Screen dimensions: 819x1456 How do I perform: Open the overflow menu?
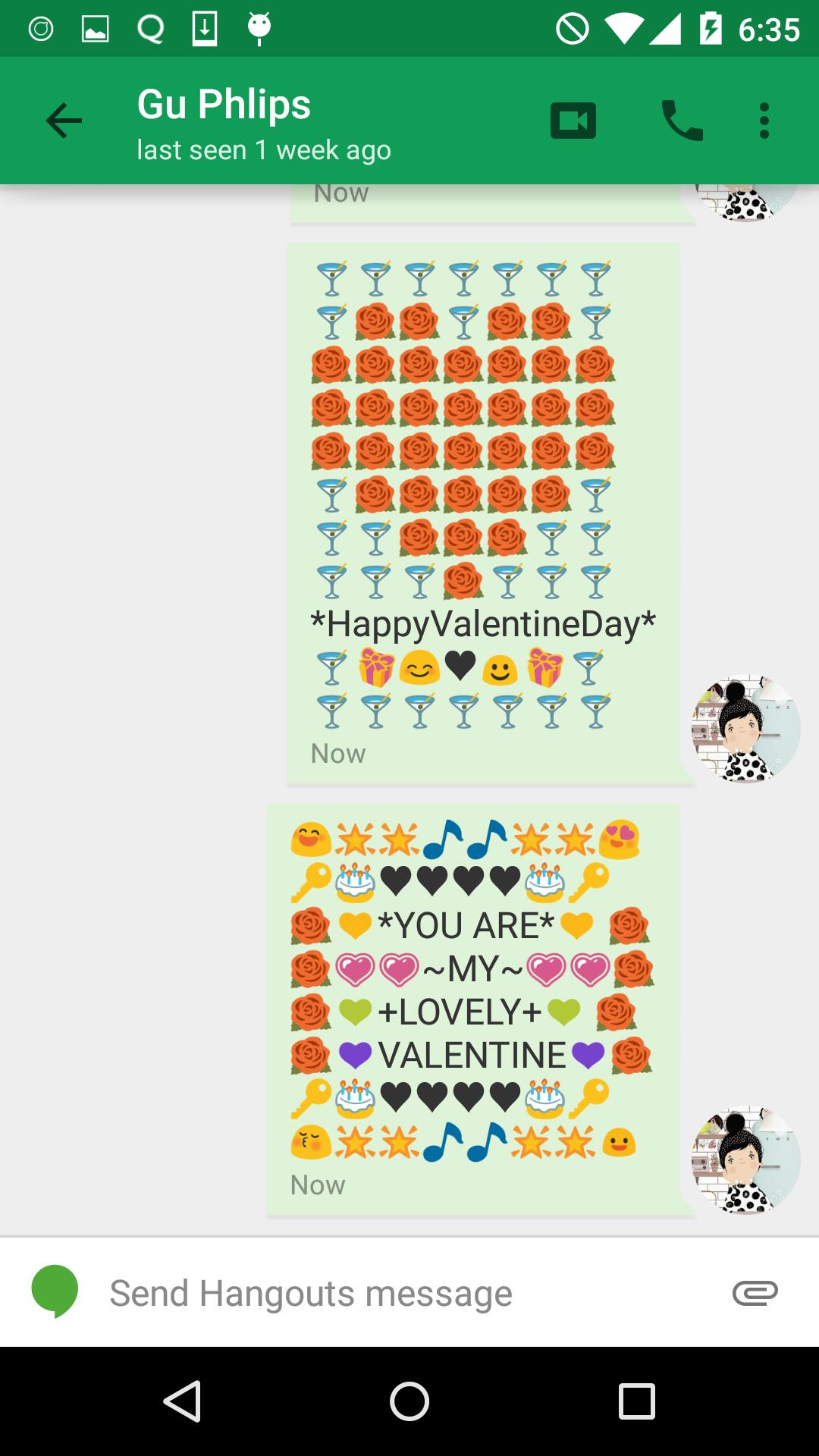[x=764, y=121]
